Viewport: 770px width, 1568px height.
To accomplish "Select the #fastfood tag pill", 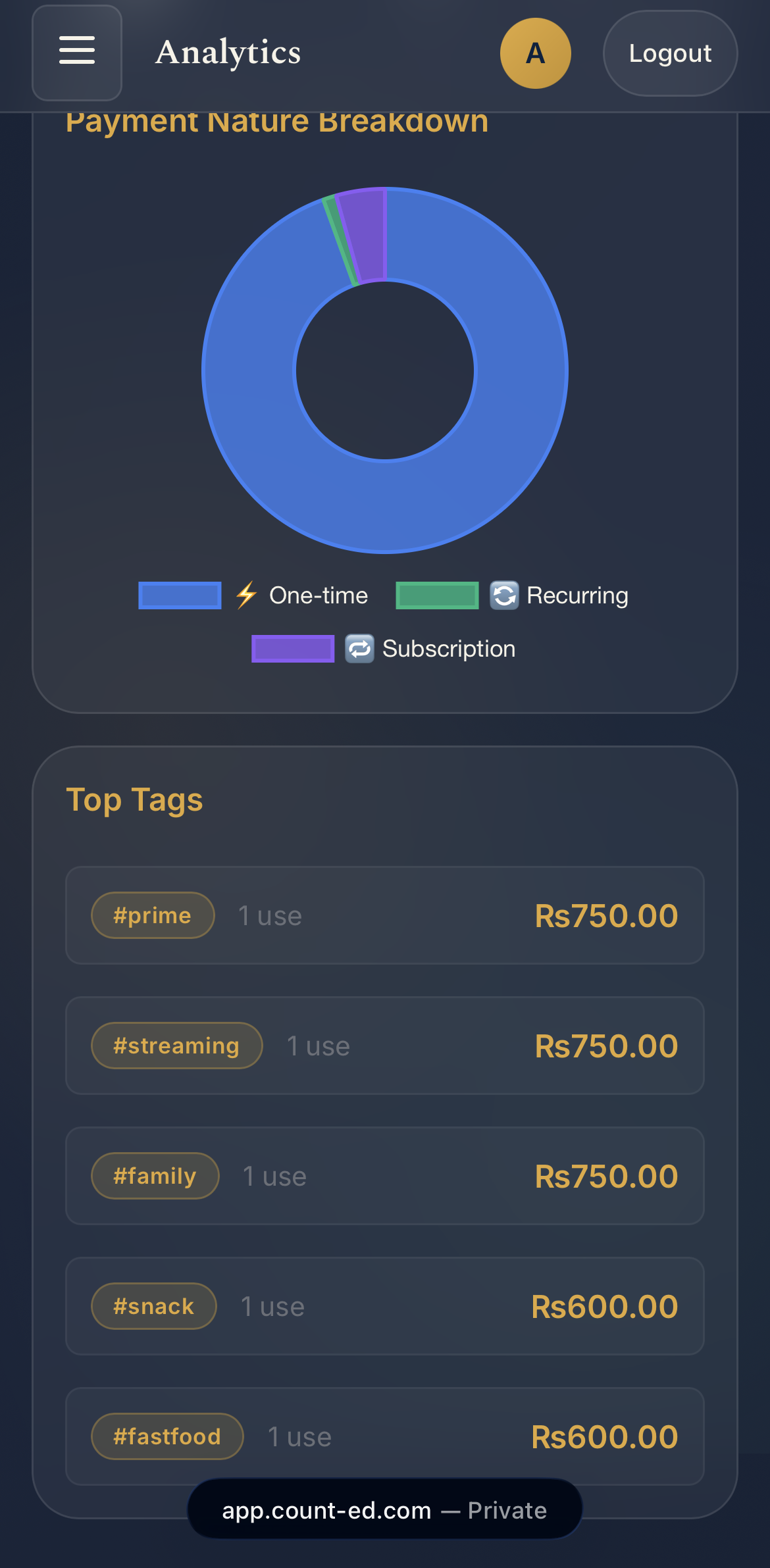I will (167, 1436).
